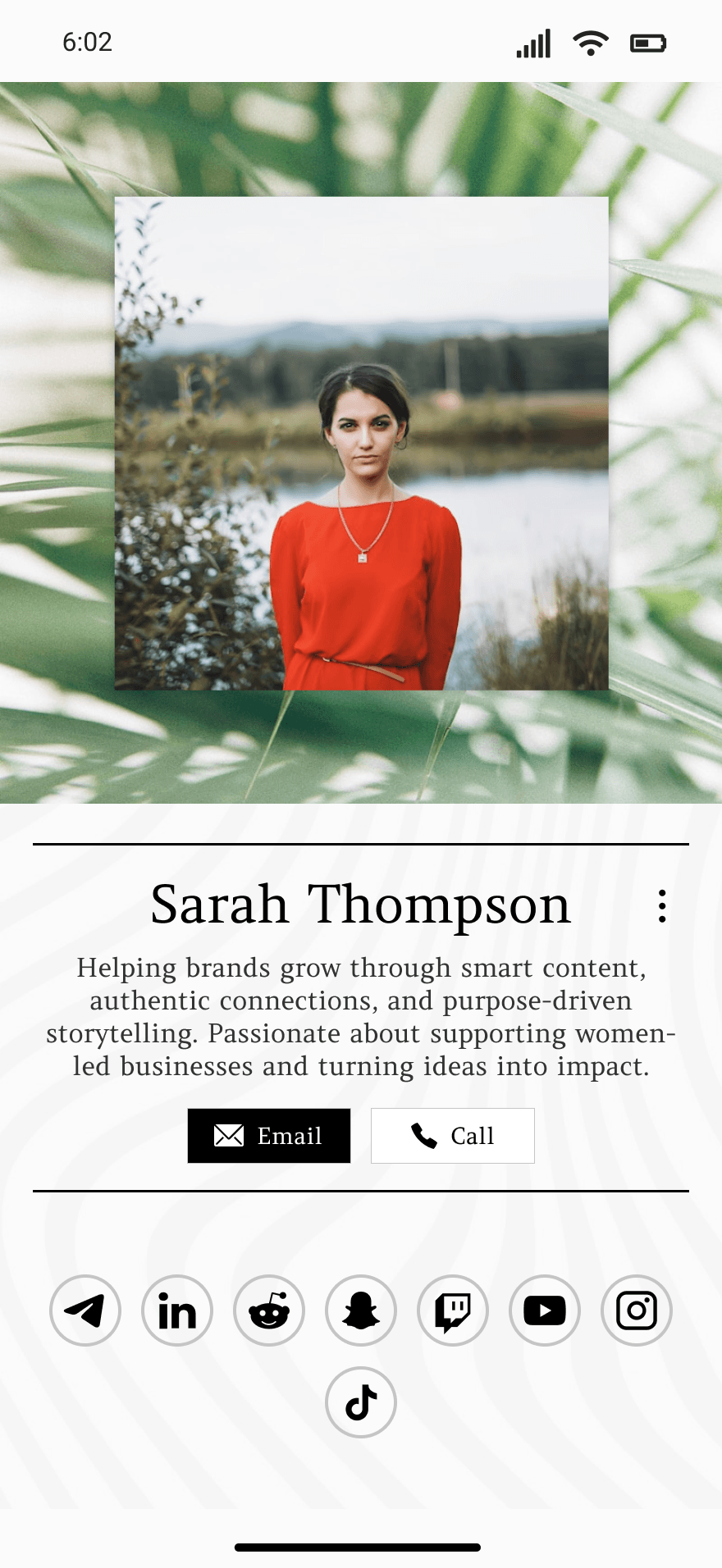The image size is (722, 1568).
Task: Tap the Email button
Action: tap(269, 1136)
